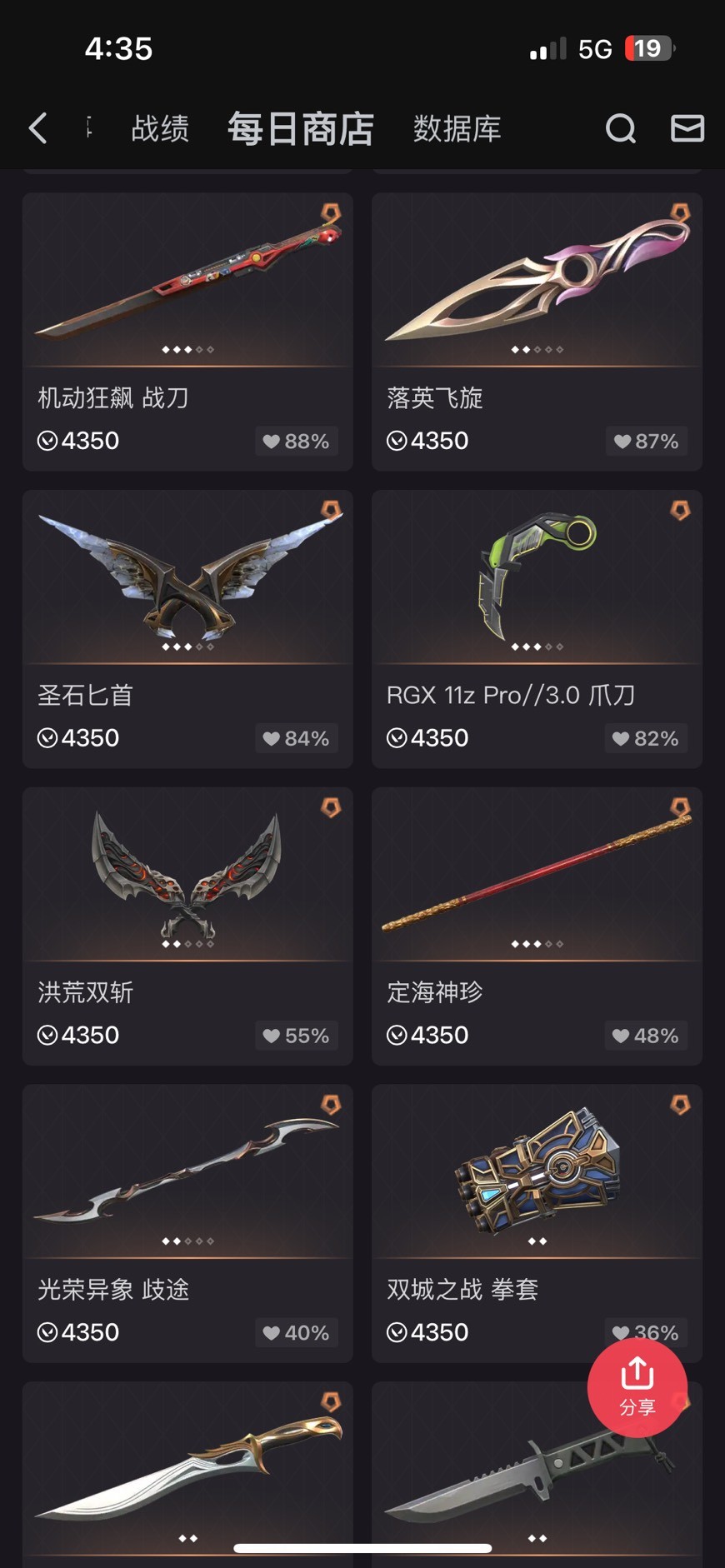Like 机动狂飙 战刀 via the 88% heart
The height and width of the screenshot is (1568, 725).
click(296, 442)
